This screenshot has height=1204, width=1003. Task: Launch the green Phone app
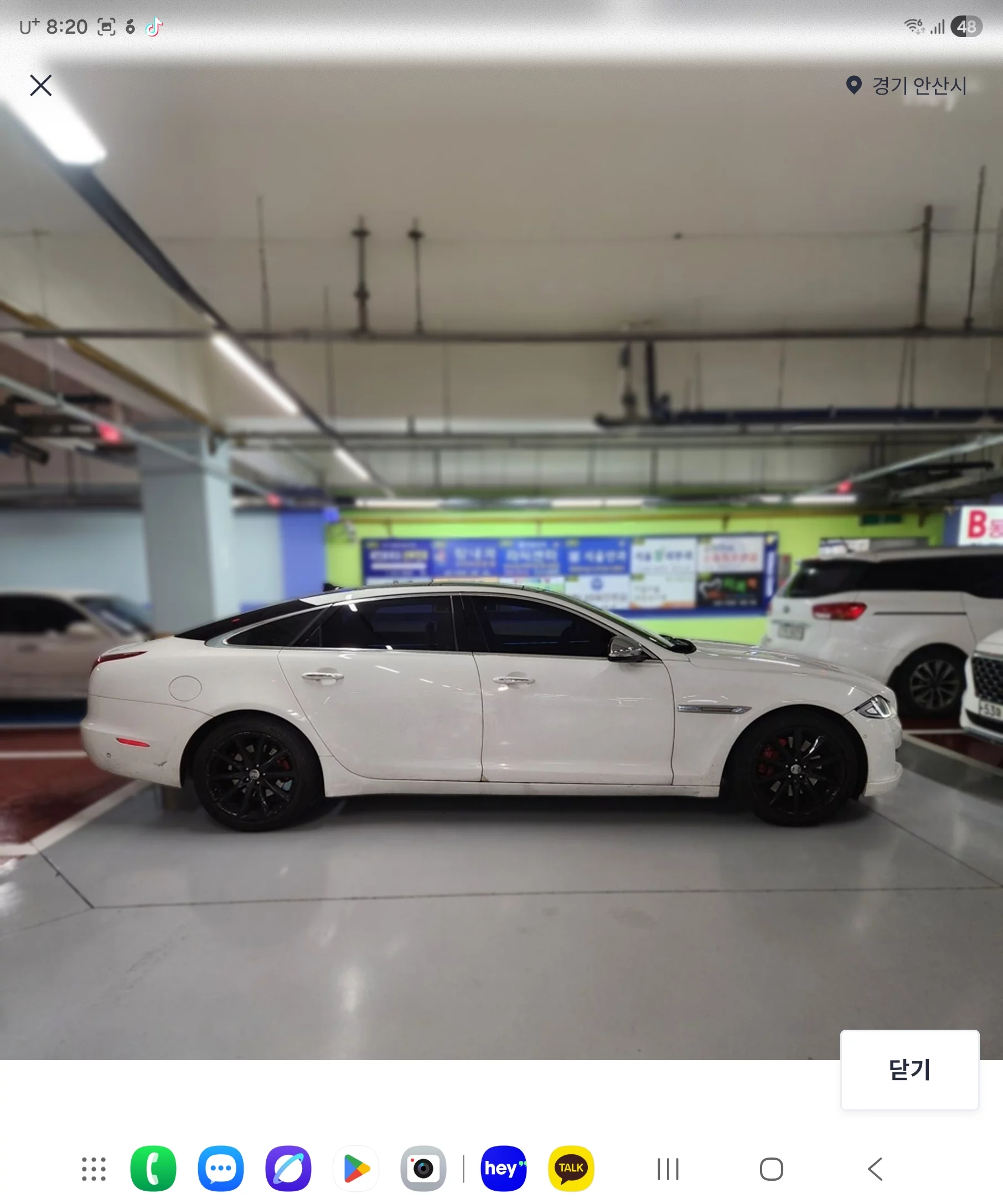click(153, 1169)
